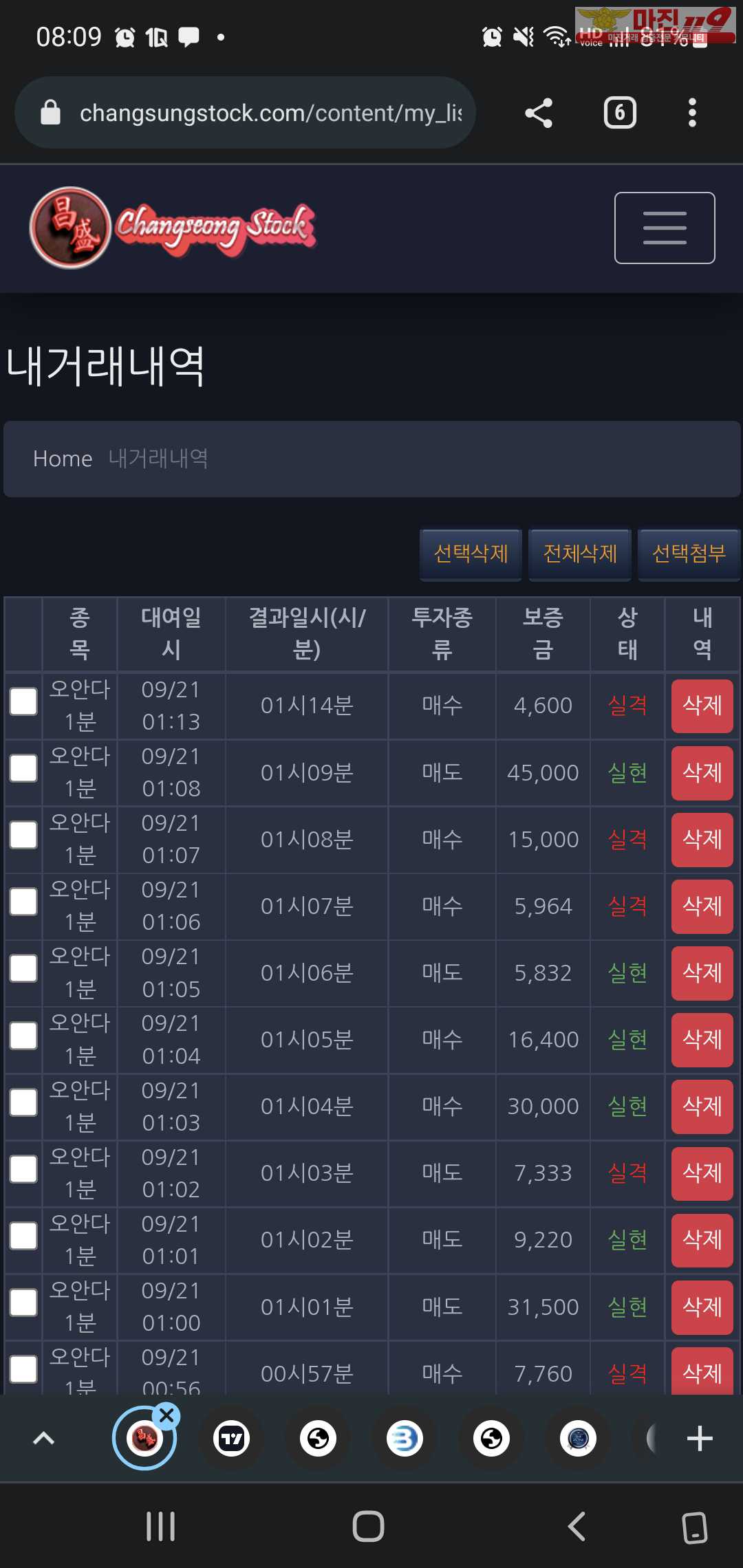
Task: Open the browser tab switcher showing 6
Action: click(620, 113)
